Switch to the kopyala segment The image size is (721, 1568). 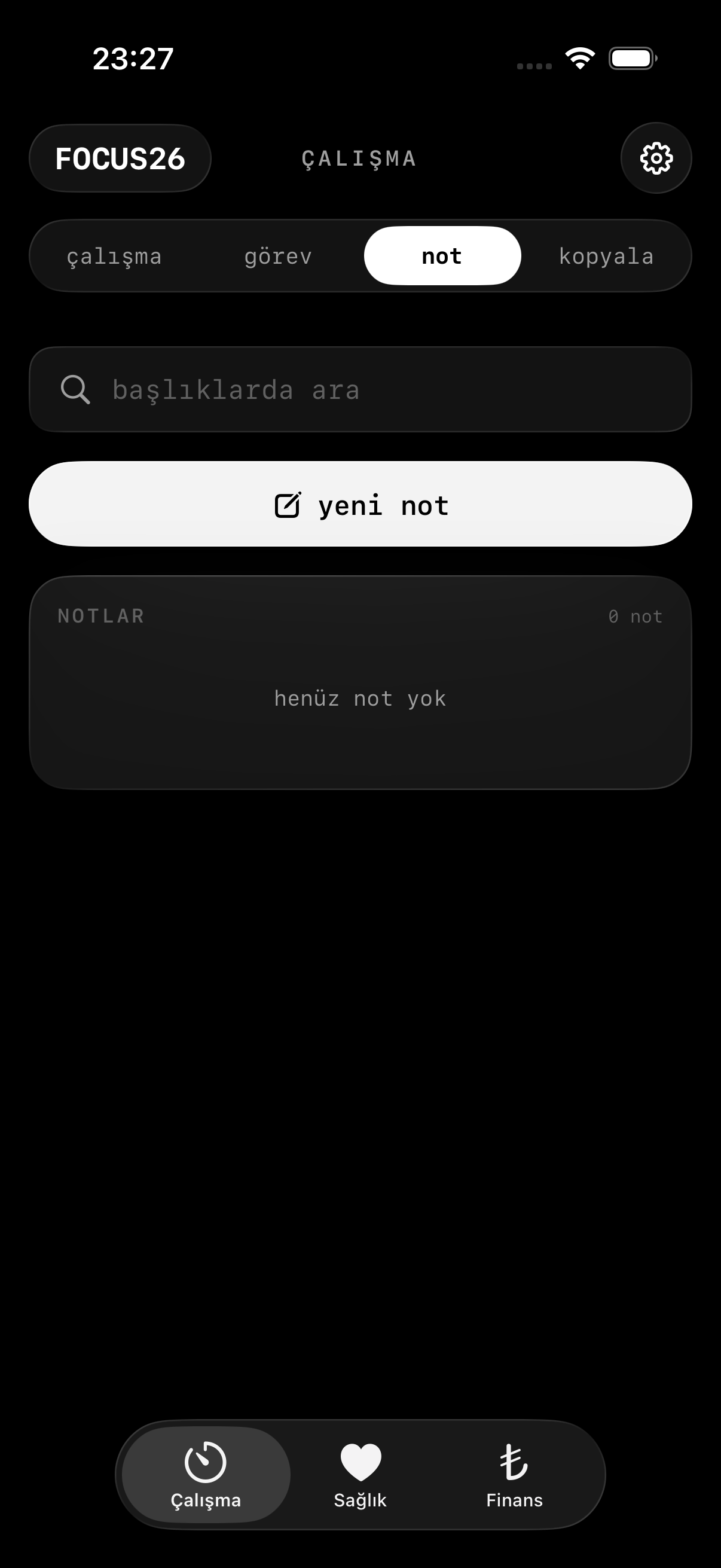coord(606,257)
